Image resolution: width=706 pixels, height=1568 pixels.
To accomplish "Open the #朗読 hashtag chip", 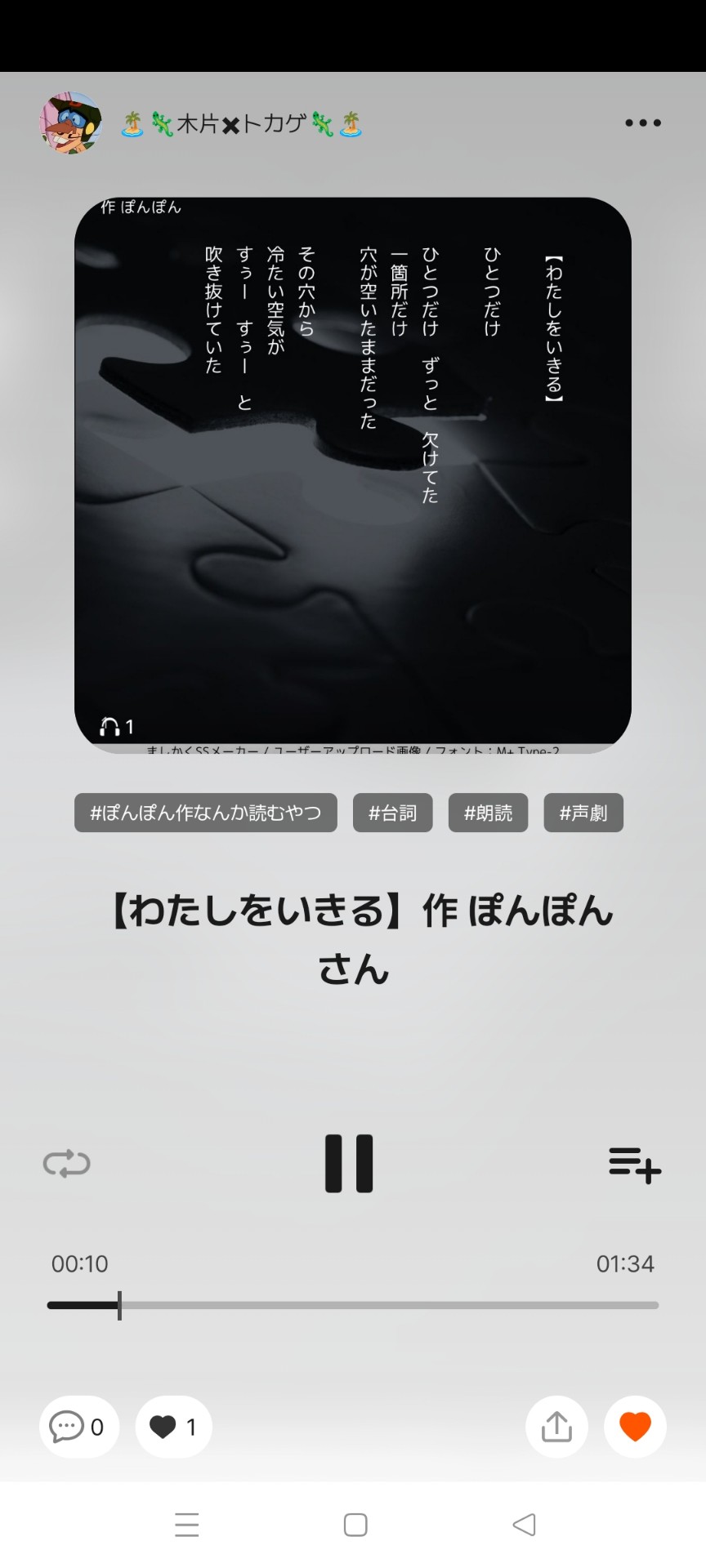I will click(x=488, y=813).
